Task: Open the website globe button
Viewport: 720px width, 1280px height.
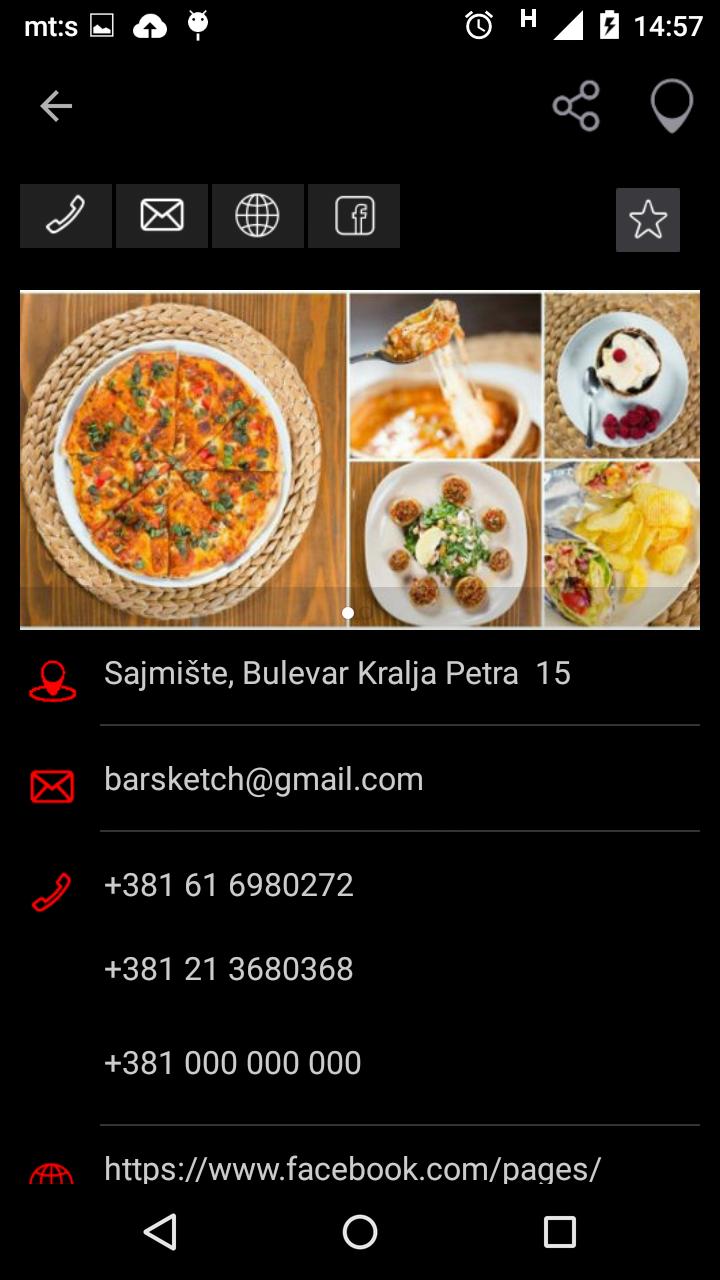Action: [x=257, y=216]
